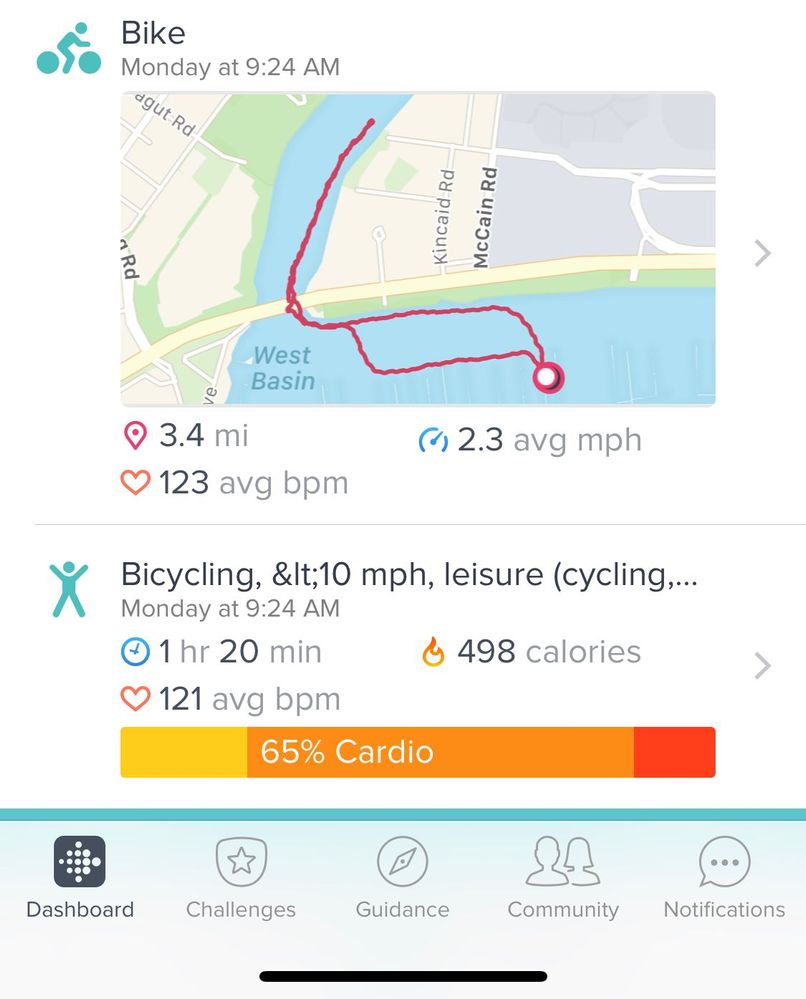Viewport: 806px width, 999px height.
Task: Switch to the Dashboard tab
Action: coord(80,877)
